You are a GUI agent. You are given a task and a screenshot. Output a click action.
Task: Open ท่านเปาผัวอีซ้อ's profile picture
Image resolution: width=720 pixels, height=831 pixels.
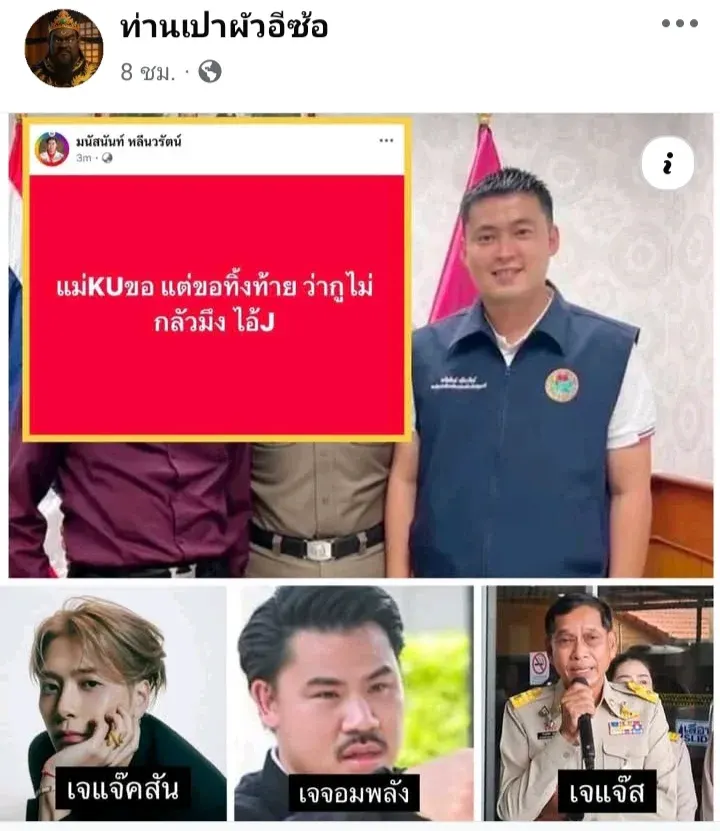[x=63, y=47]
